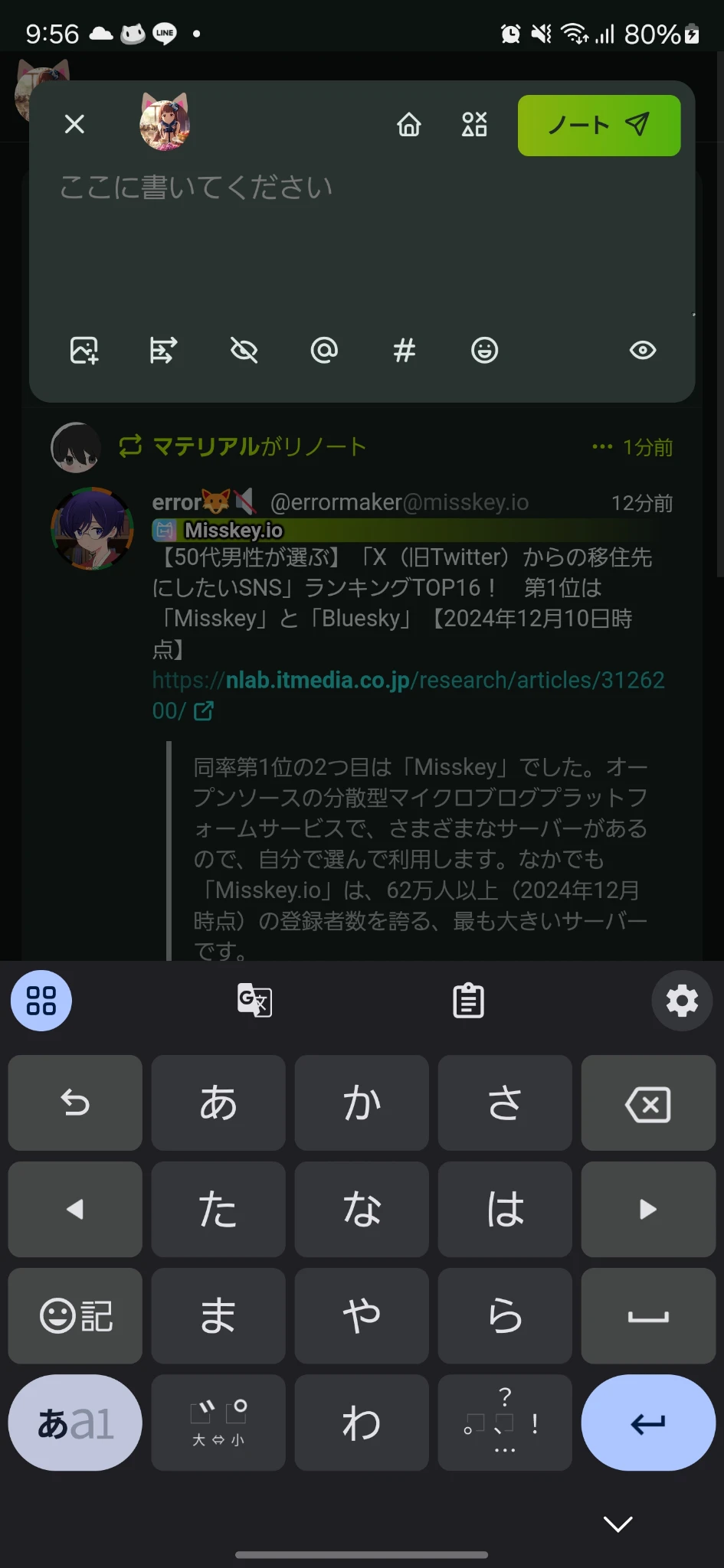Open the shapes icon menu in the composer header
The height and width of the screenshot is (1568, 724).
click(474, 124)
